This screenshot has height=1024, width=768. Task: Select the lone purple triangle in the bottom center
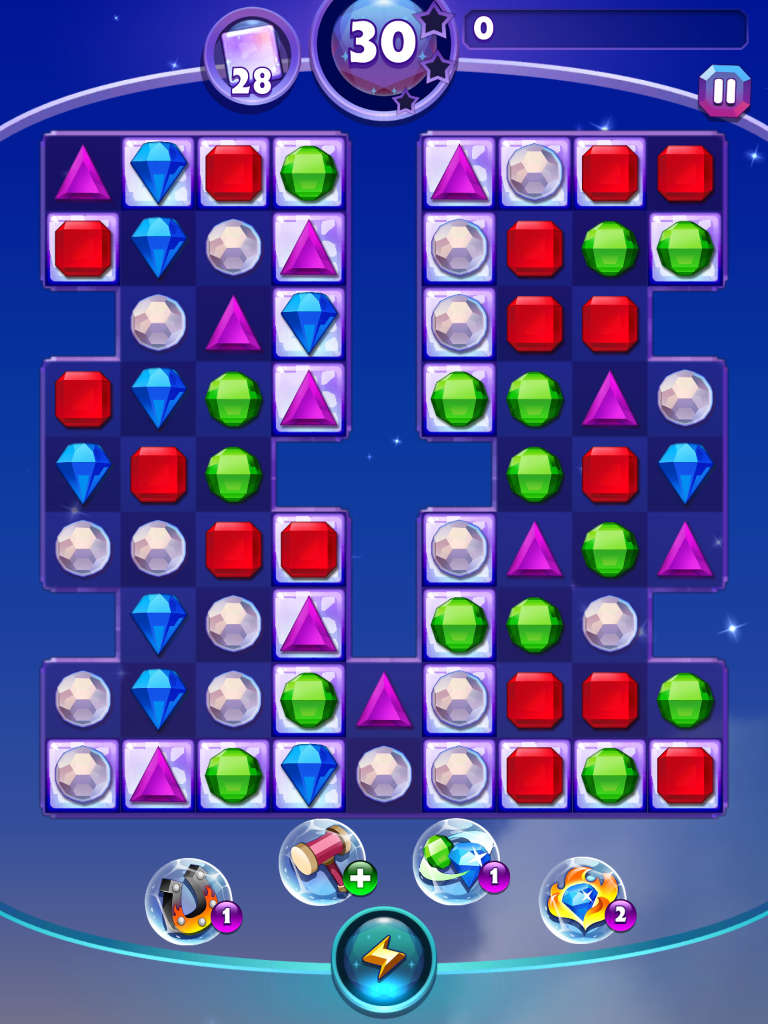point(385,701)
